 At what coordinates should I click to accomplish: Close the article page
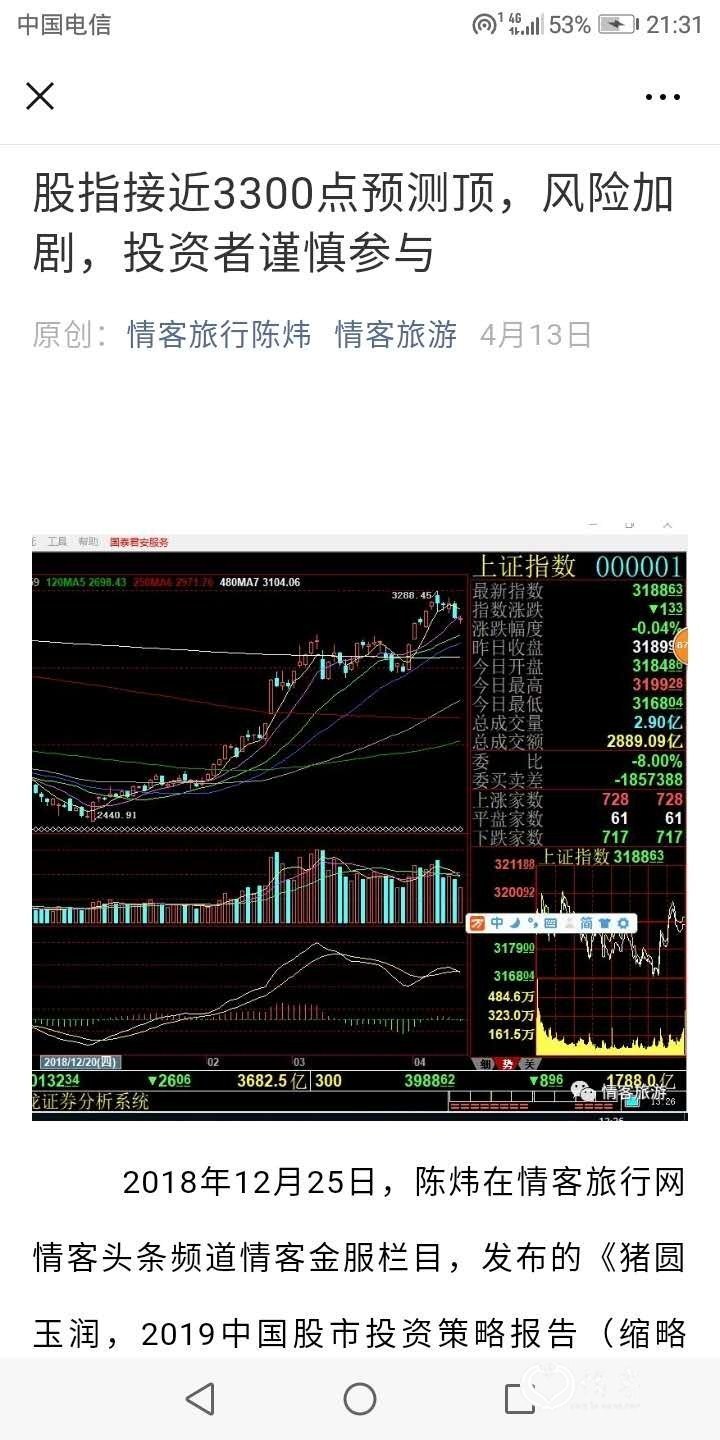pos(40,96)
